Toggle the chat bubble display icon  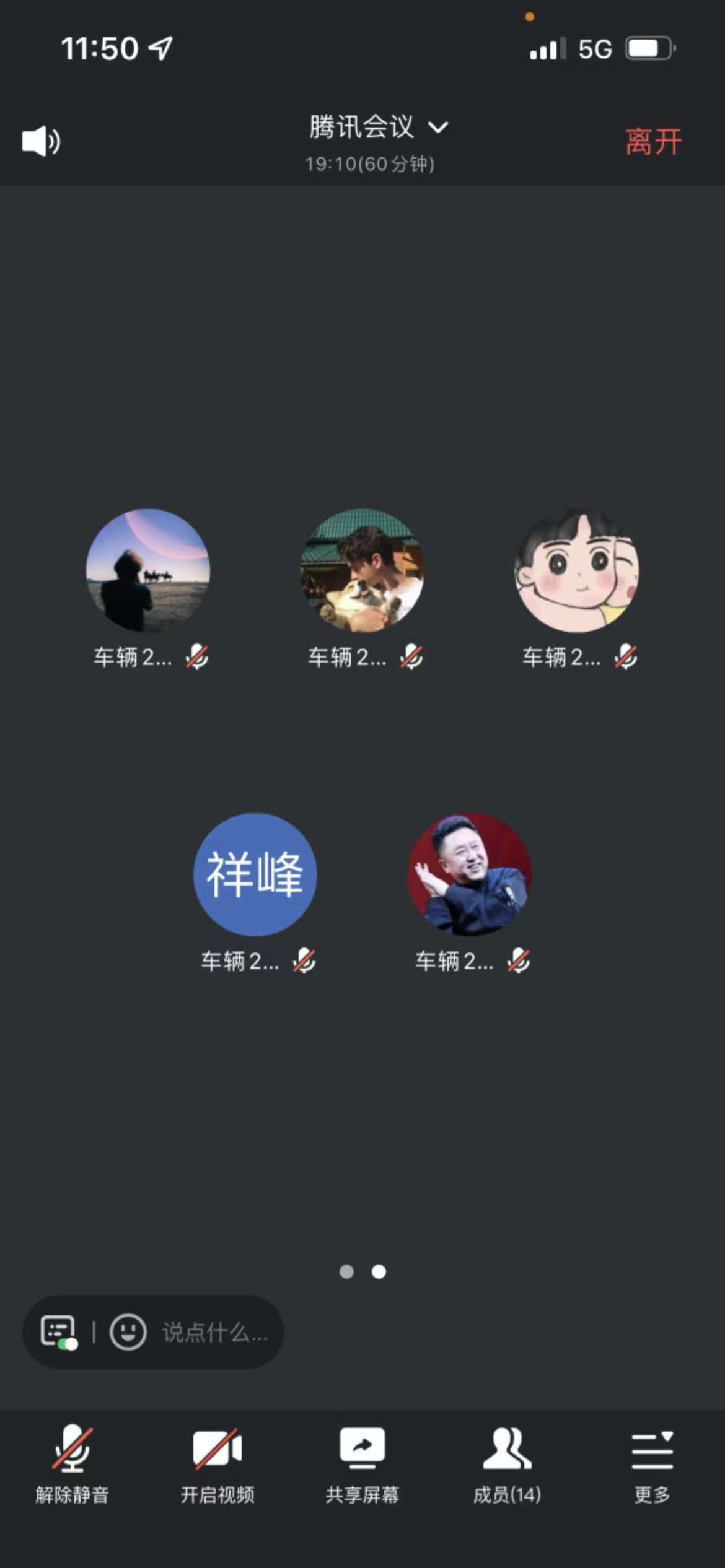[x=59, y=1332]
